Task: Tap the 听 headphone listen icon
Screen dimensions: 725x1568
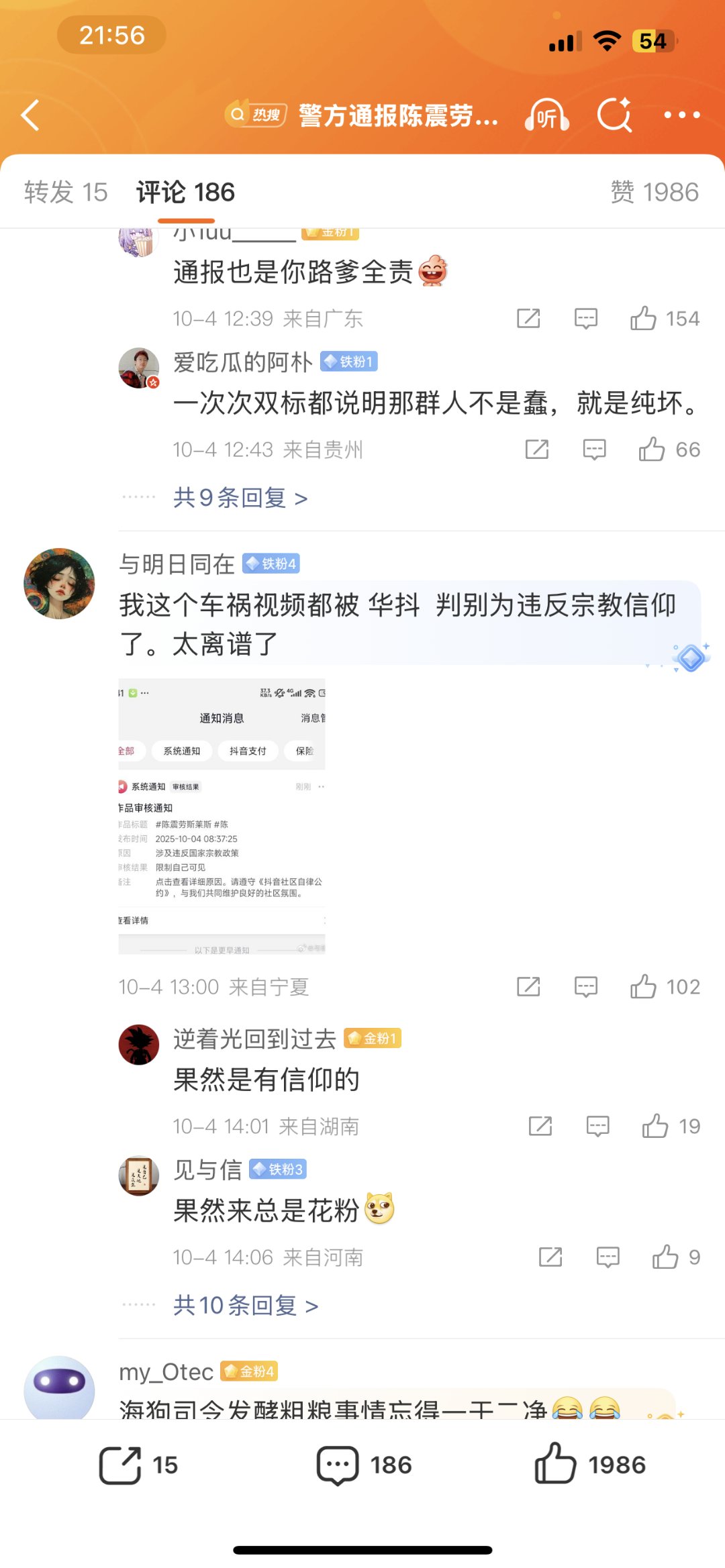Action: (x=547, y=115)
